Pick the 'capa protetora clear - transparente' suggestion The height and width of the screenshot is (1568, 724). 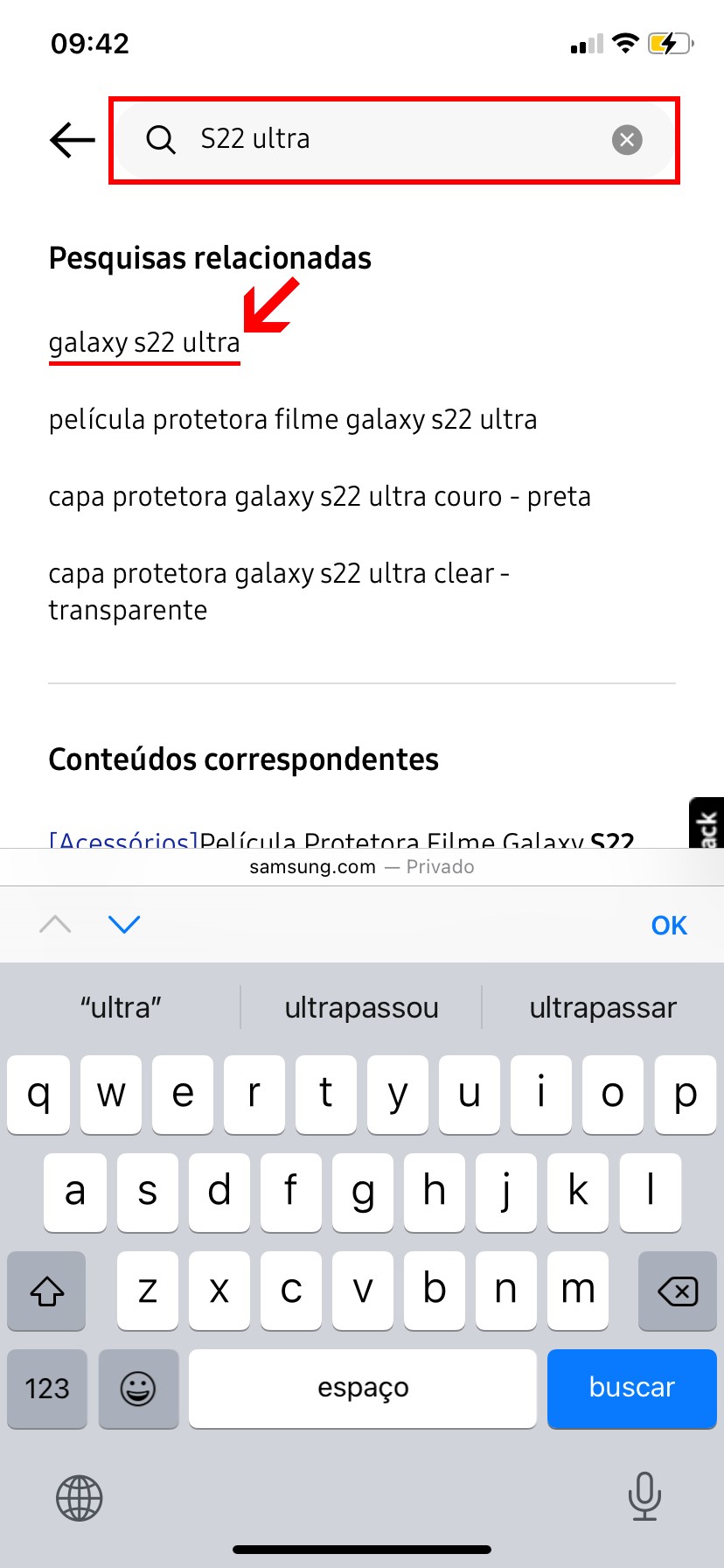[x=278, y=591]
